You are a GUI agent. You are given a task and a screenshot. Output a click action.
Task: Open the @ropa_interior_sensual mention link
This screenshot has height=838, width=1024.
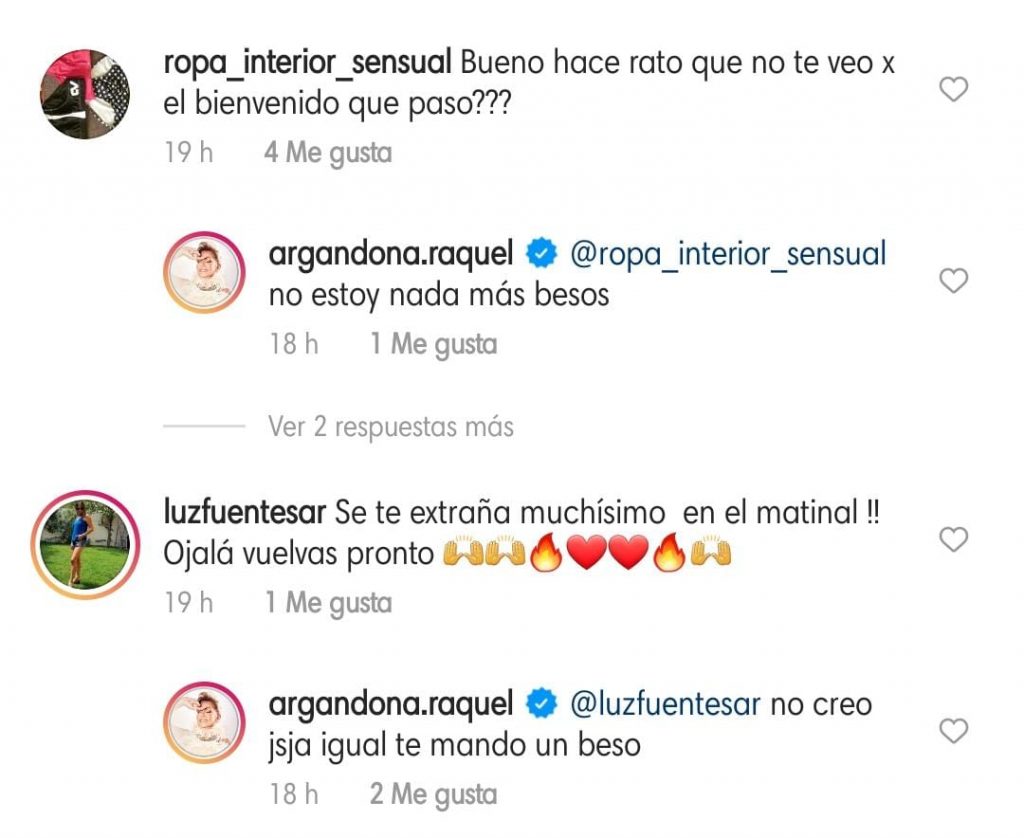tap(727, 254)
